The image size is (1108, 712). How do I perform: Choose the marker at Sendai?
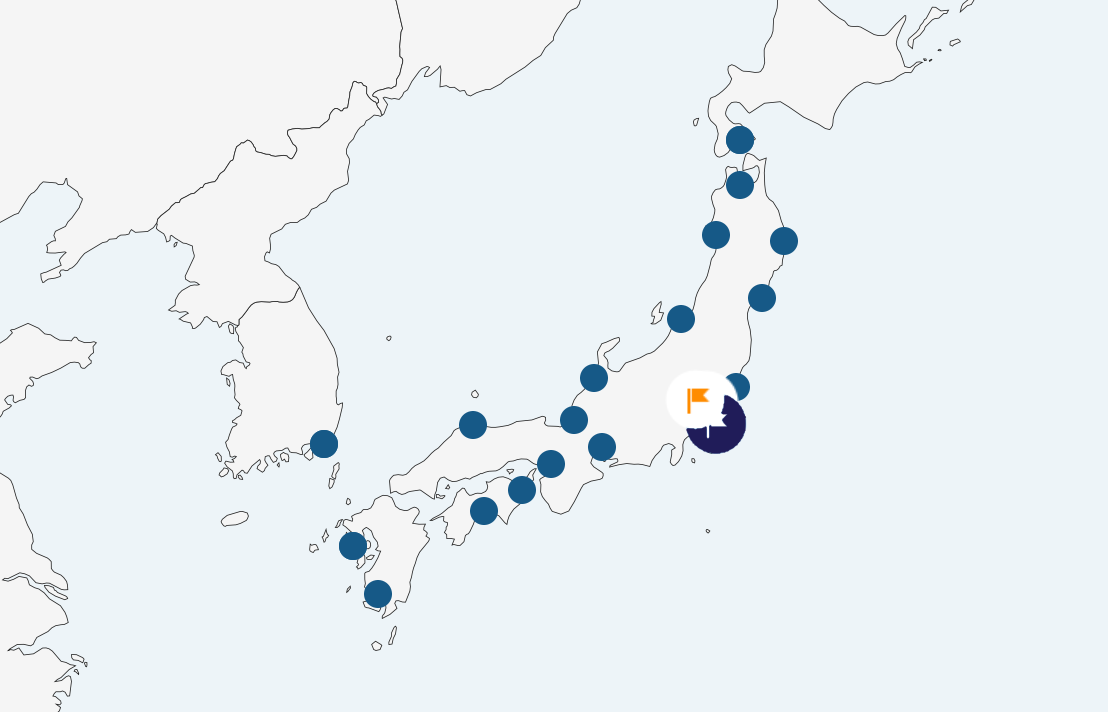(x=762, y=298)
